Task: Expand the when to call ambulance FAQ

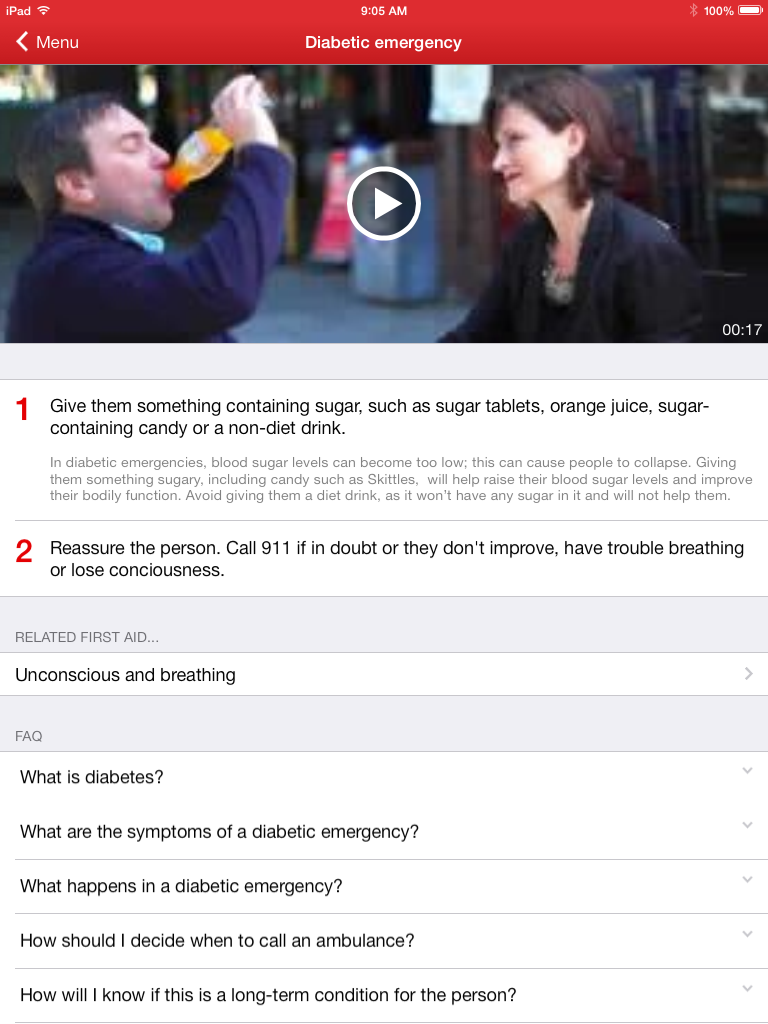Action: pos(384,941)
